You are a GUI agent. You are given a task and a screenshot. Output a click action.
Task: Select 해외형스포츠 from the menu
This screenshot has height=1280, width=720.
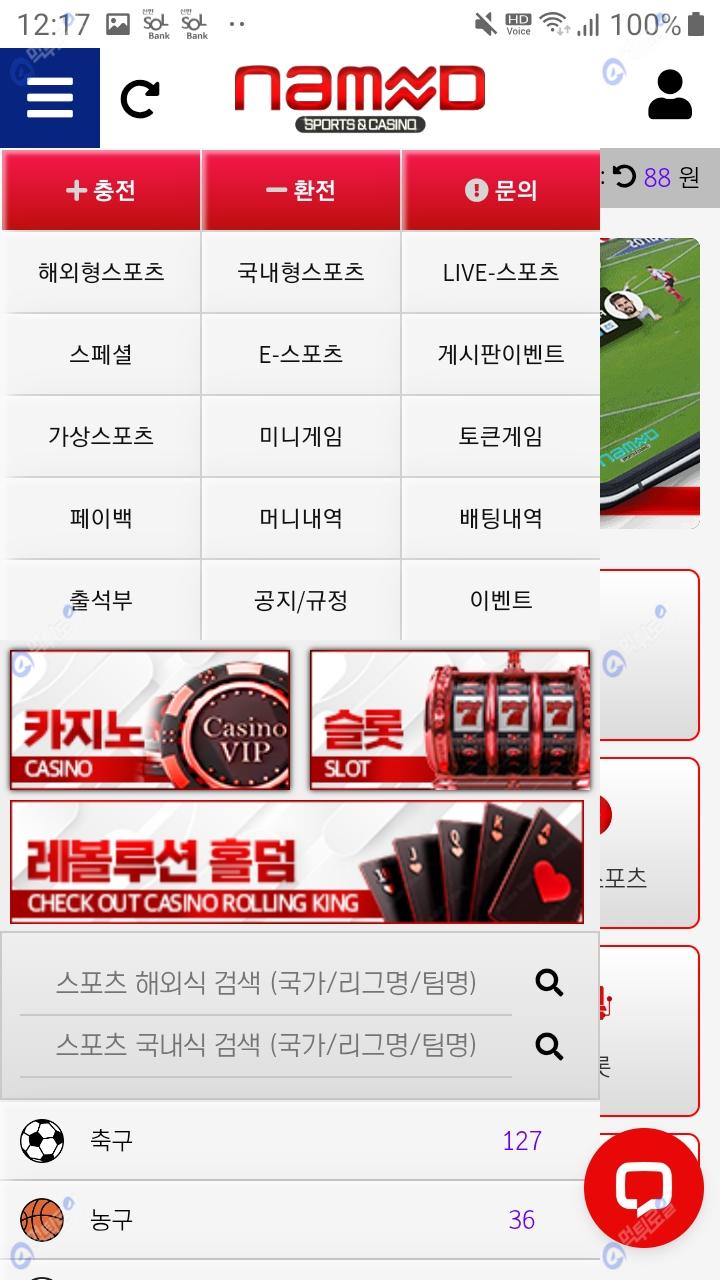coord(101,272)
